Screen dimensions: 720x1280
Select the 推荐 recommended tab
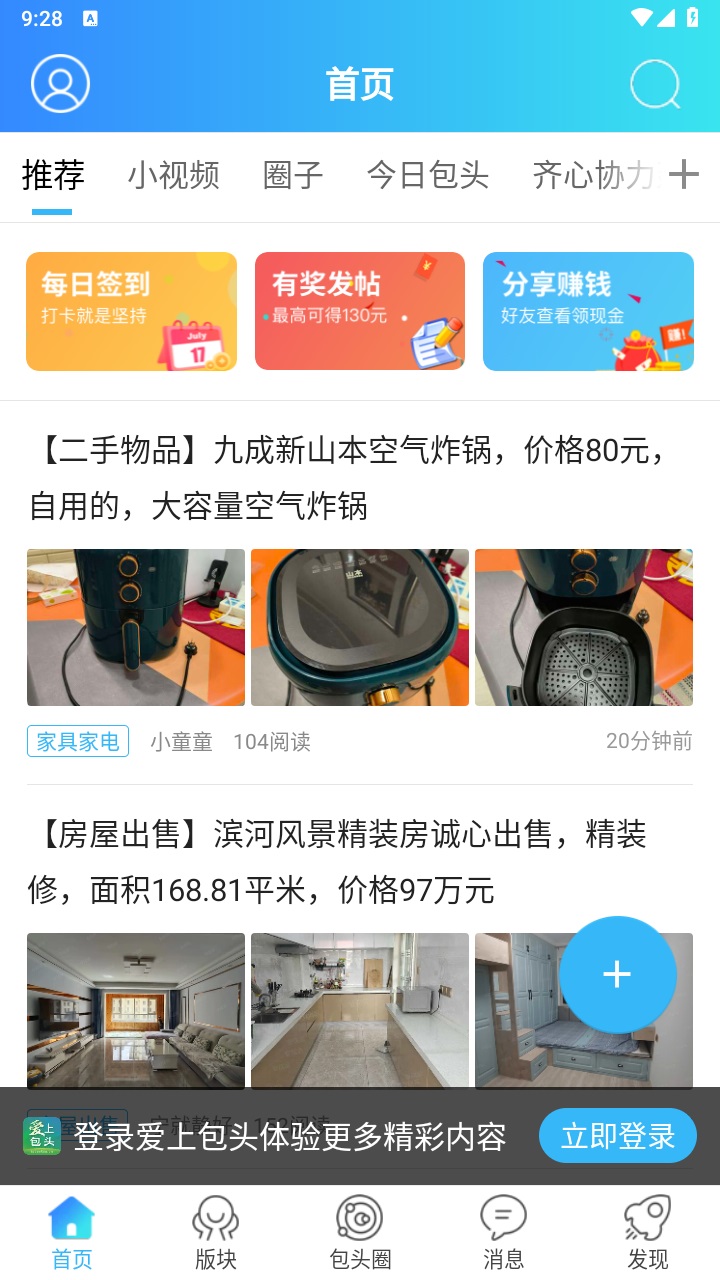(52, 174)
